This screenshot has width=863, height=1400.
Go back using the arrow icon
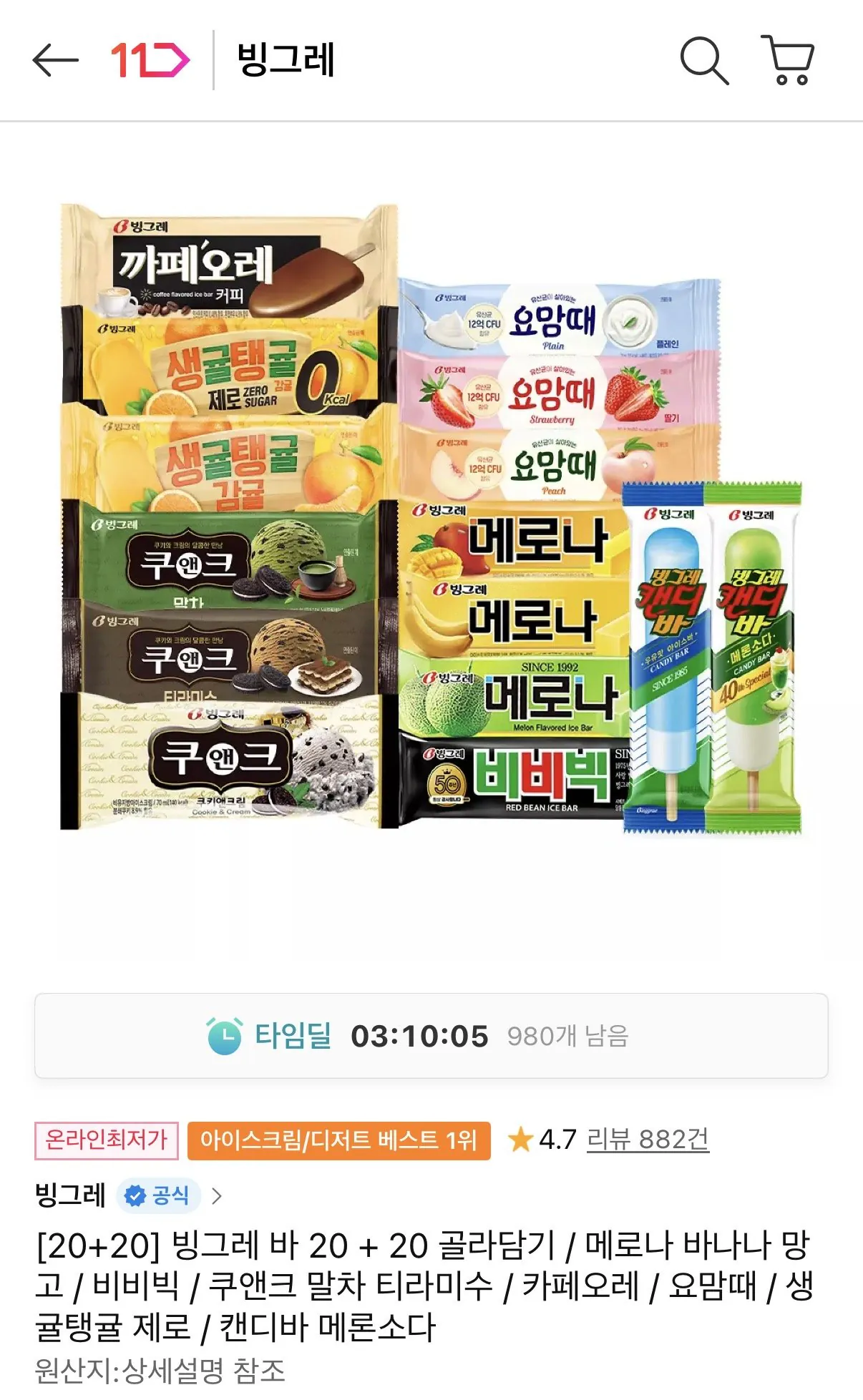(x=55, y=60)
